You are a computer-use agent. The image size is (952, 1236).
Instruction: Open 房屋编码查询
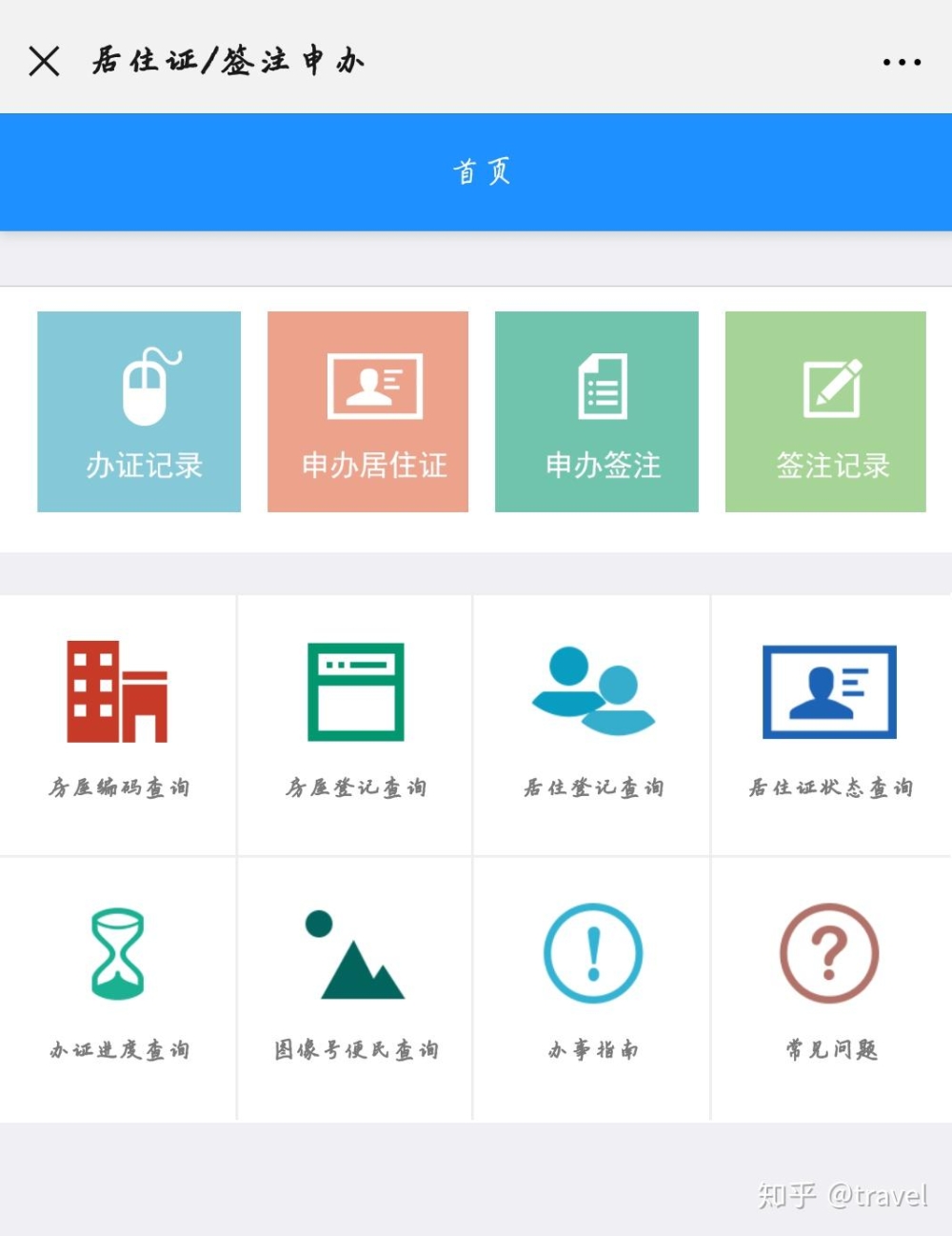coord(118,724)
